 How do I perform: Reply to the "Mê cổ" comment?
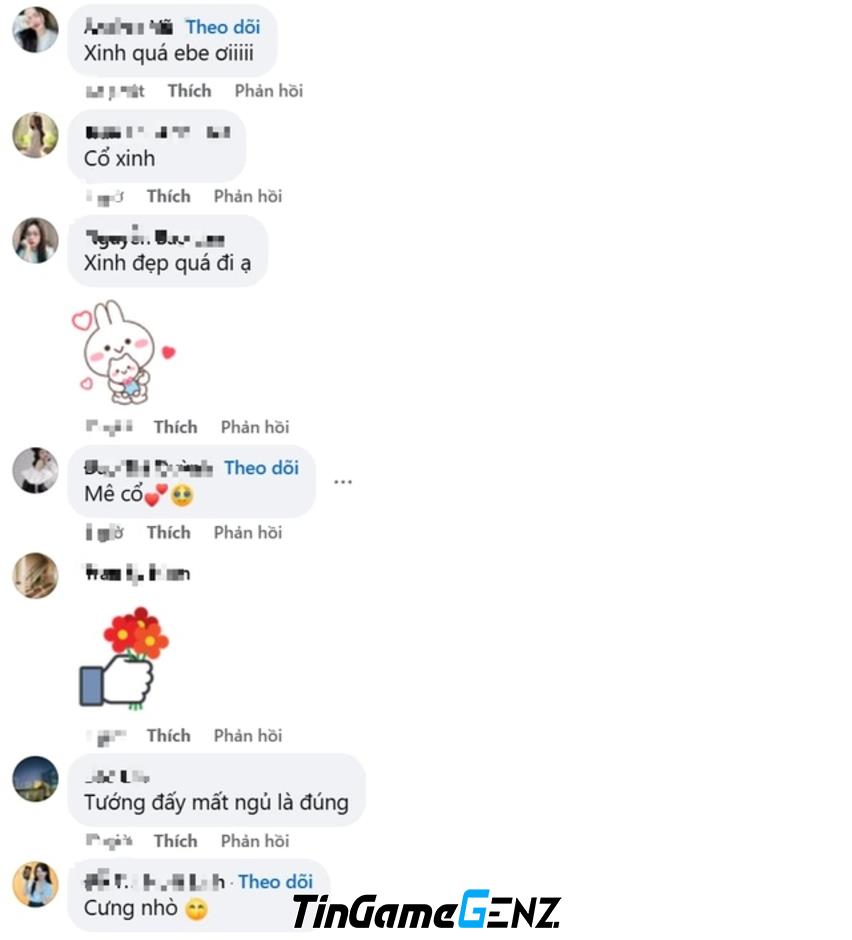[x=247, y=532]
